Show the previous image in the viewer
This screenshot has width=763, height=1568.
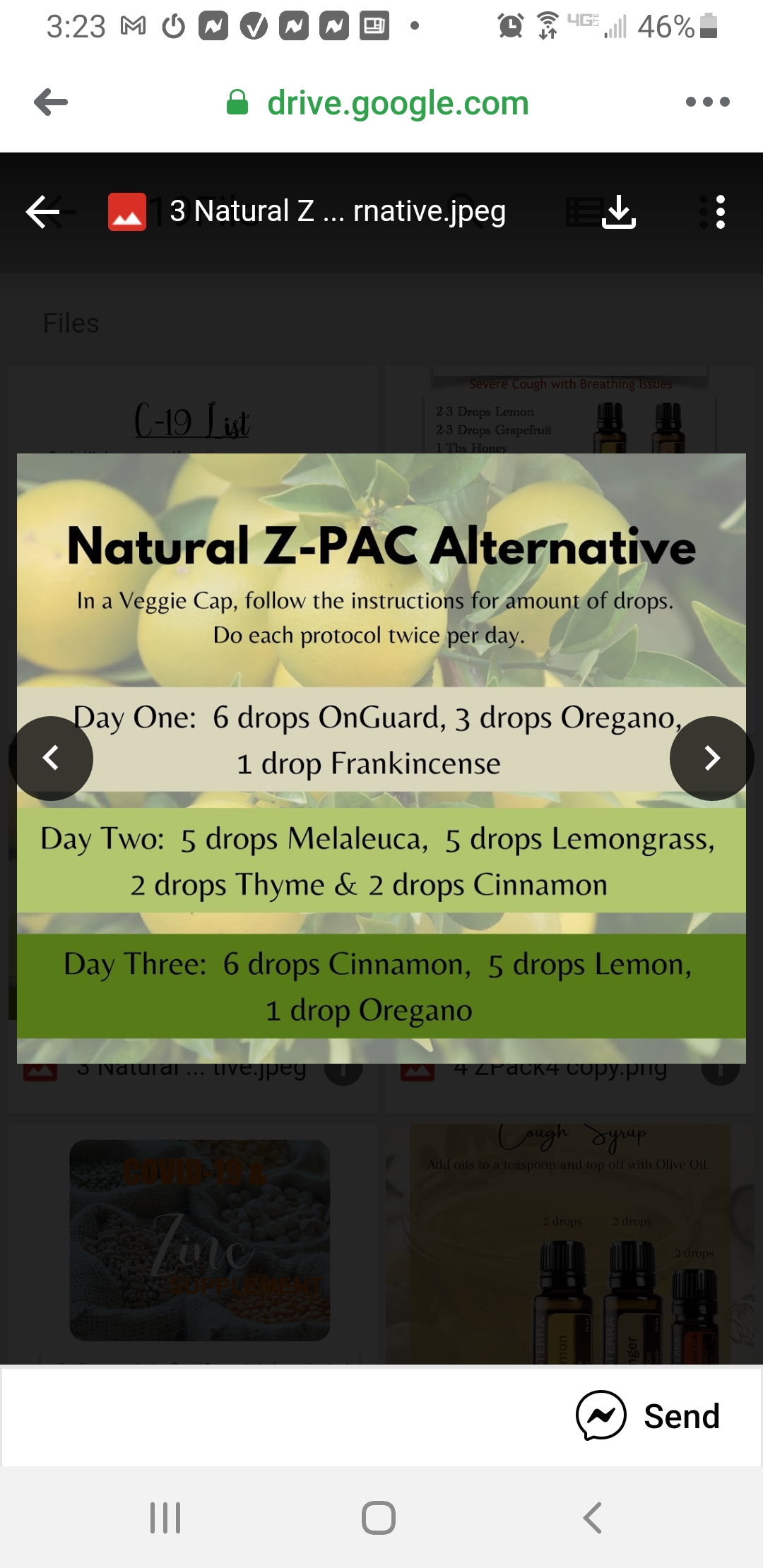[x=51, y=758]
